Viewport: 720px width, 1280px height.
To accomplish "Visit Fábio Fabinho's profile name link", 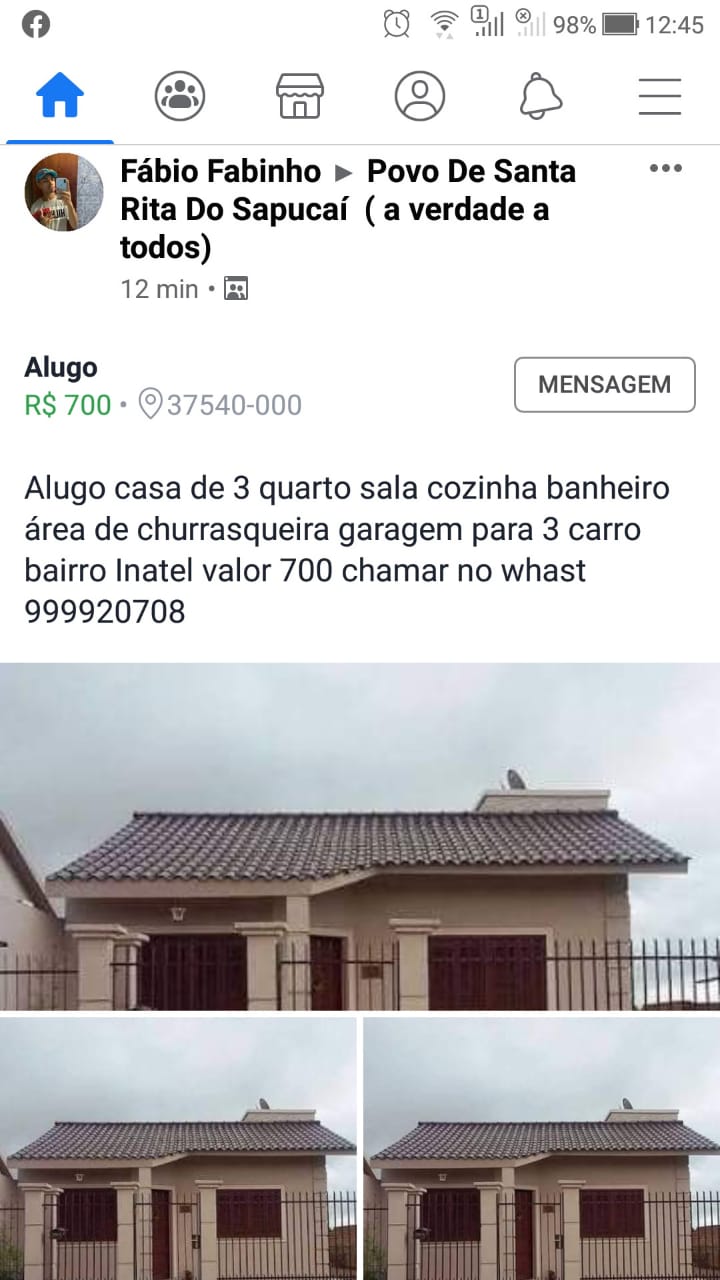I will [220, 172].
